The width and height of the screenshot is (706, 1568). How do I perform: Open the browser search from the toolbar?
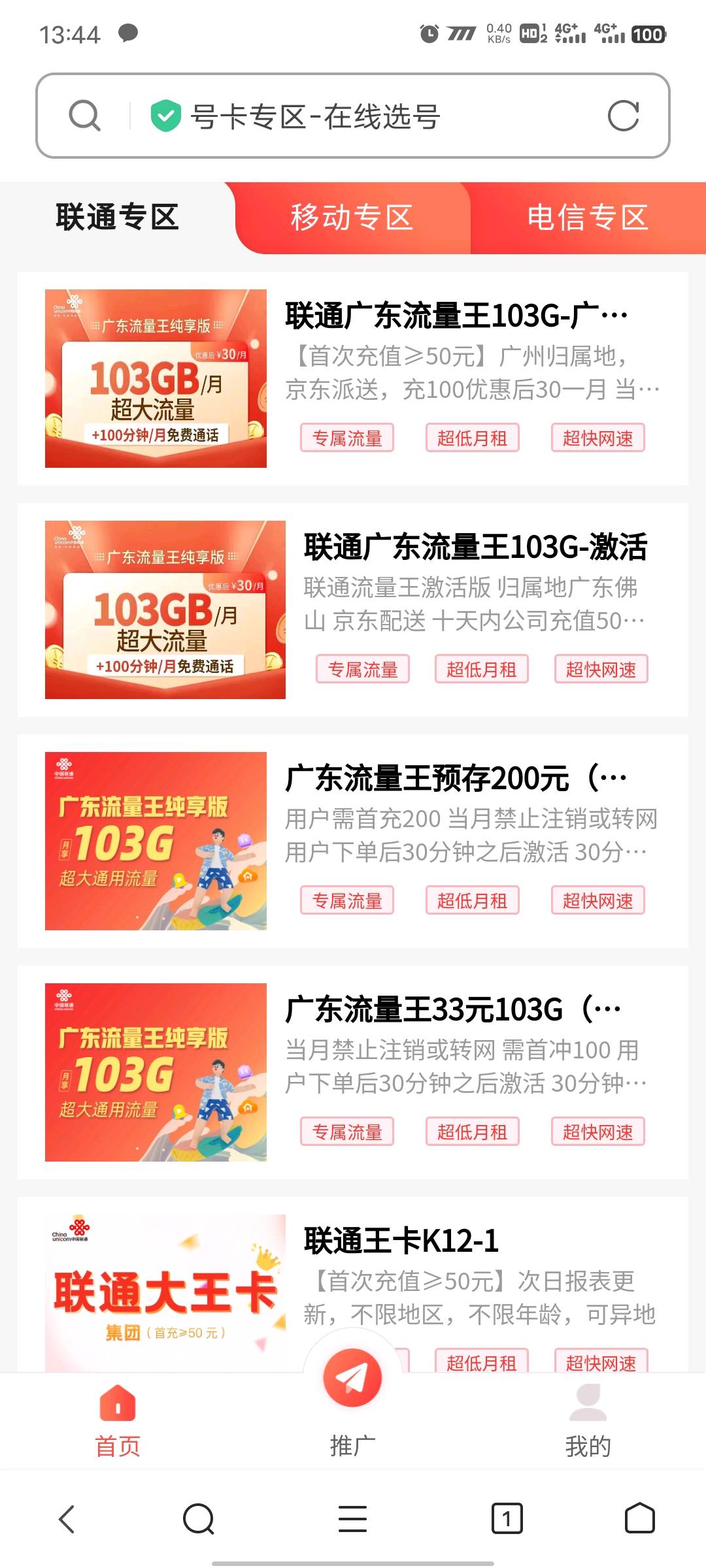tap(198, 1518)
